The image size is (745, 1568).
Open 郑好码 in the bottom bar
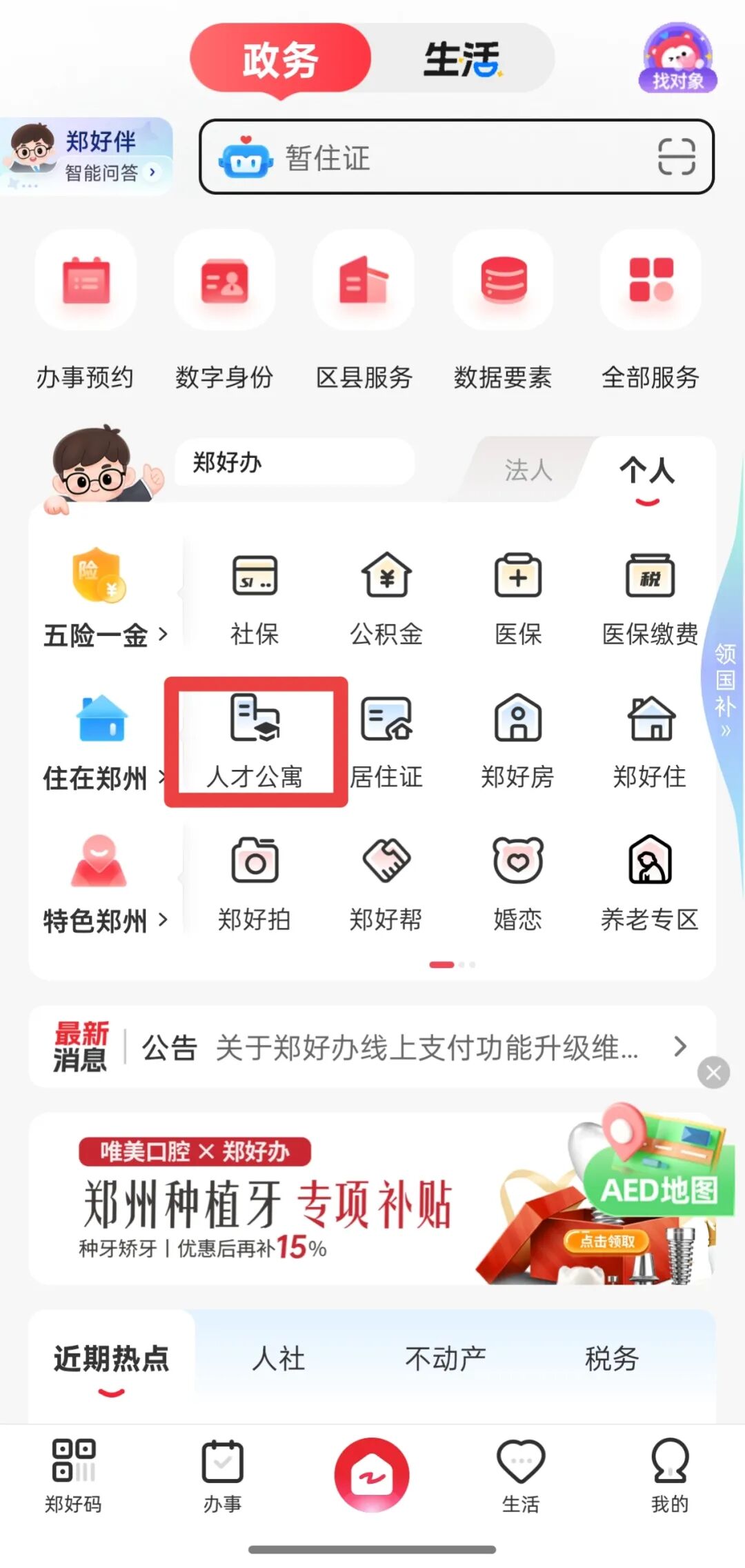pos(73,1474)
